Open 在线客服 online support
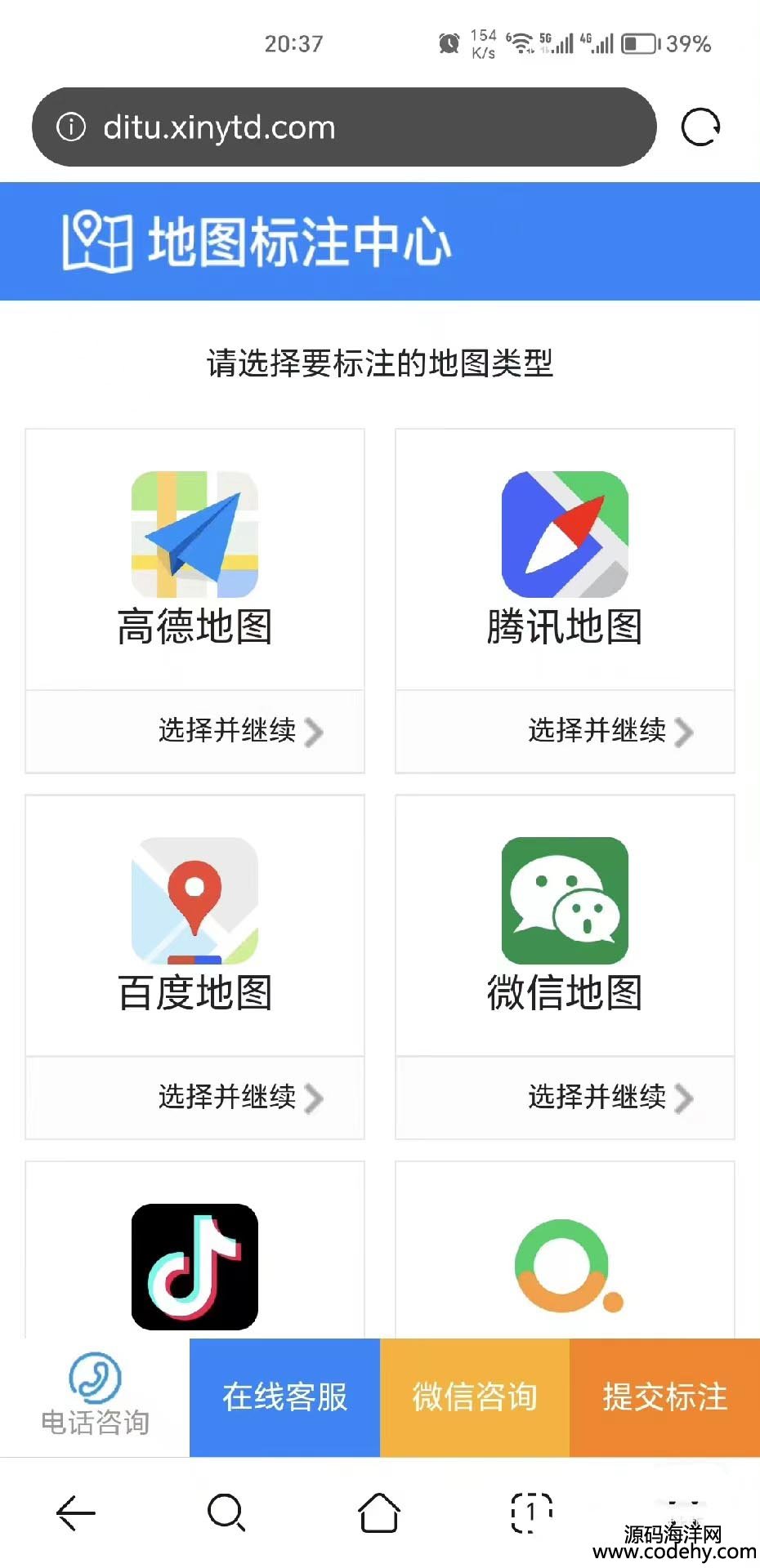The image size is (760, 1568). click(284, 1397)
